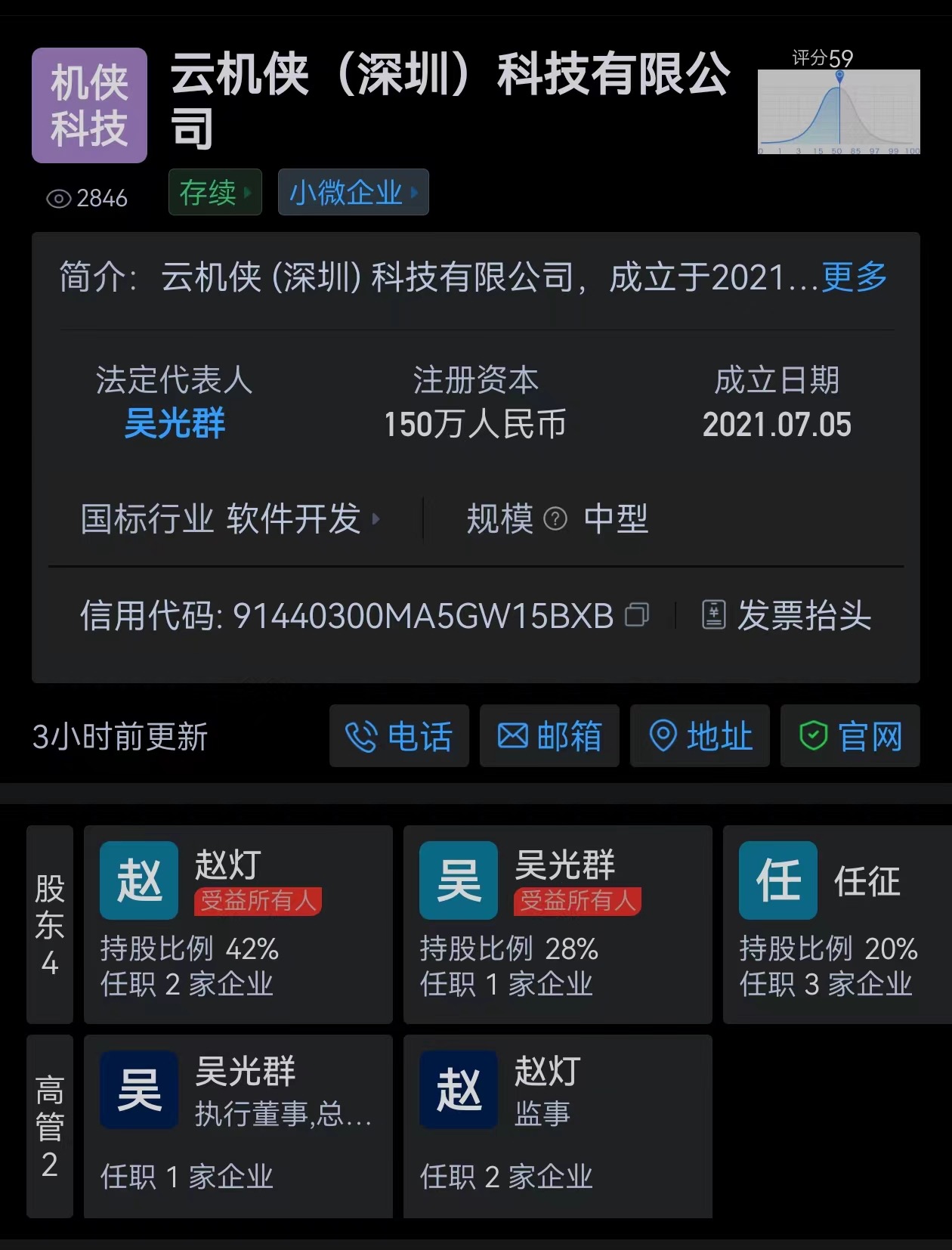The image size is (952, 1250).
Task: Tap the phone icon to contact the company
Action: pyautogui.click(x=361, y=736)
